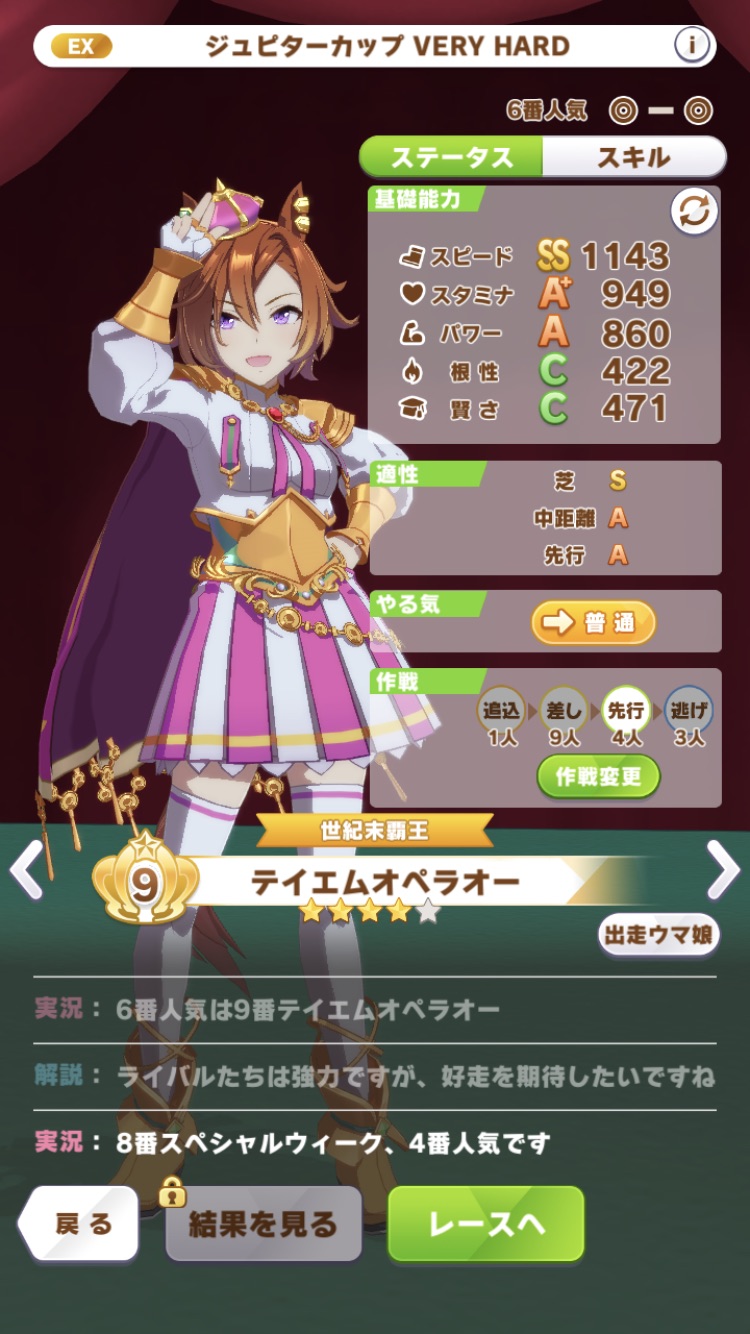Tap the refresh icon in 基礎能力 panel
The width and height of the screenshot is (750, 1334).
point(694,212)
